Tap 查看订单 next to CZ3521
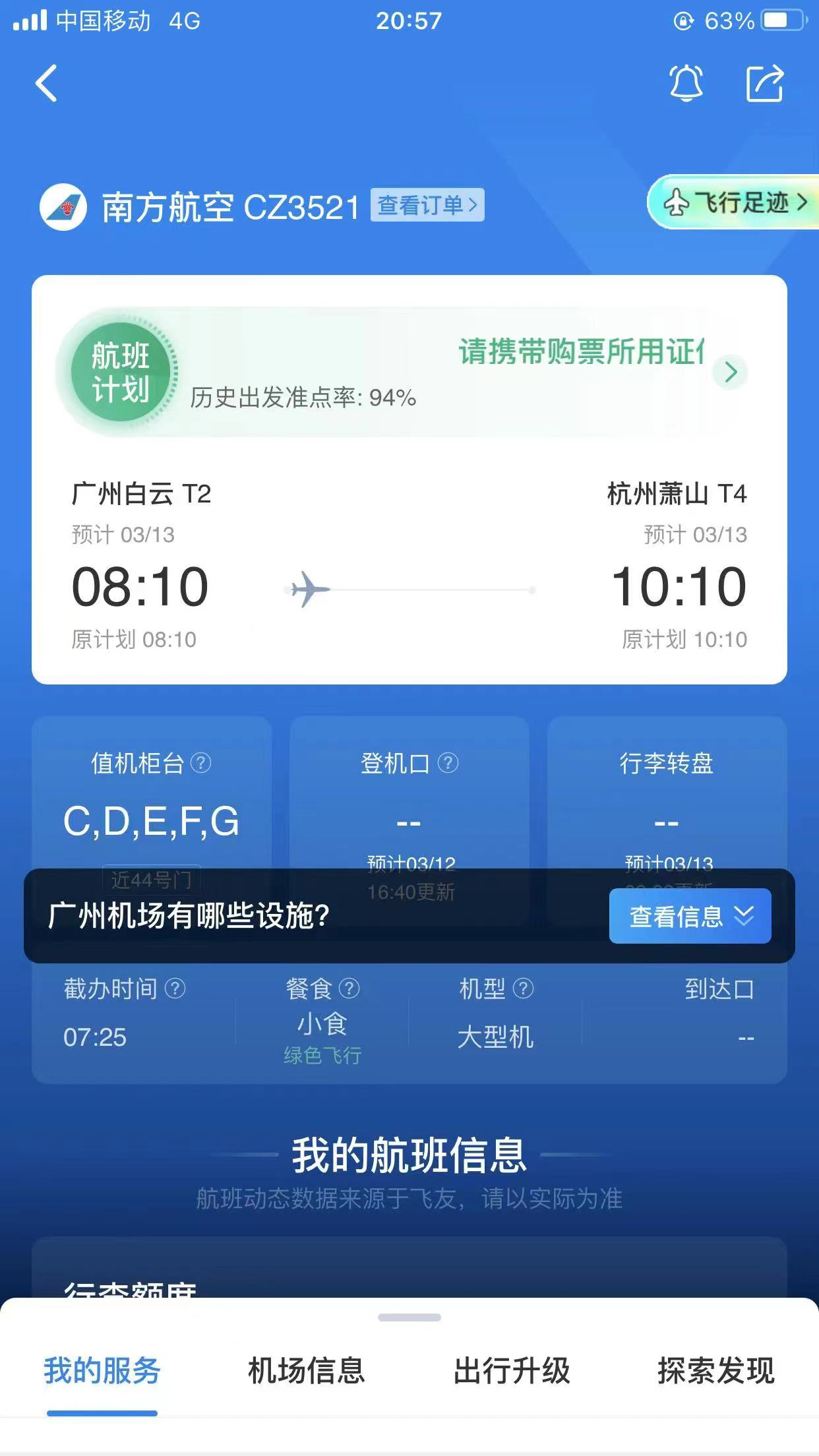The height and width of the screenshot is (1456, 819). [x=427, y=205]
